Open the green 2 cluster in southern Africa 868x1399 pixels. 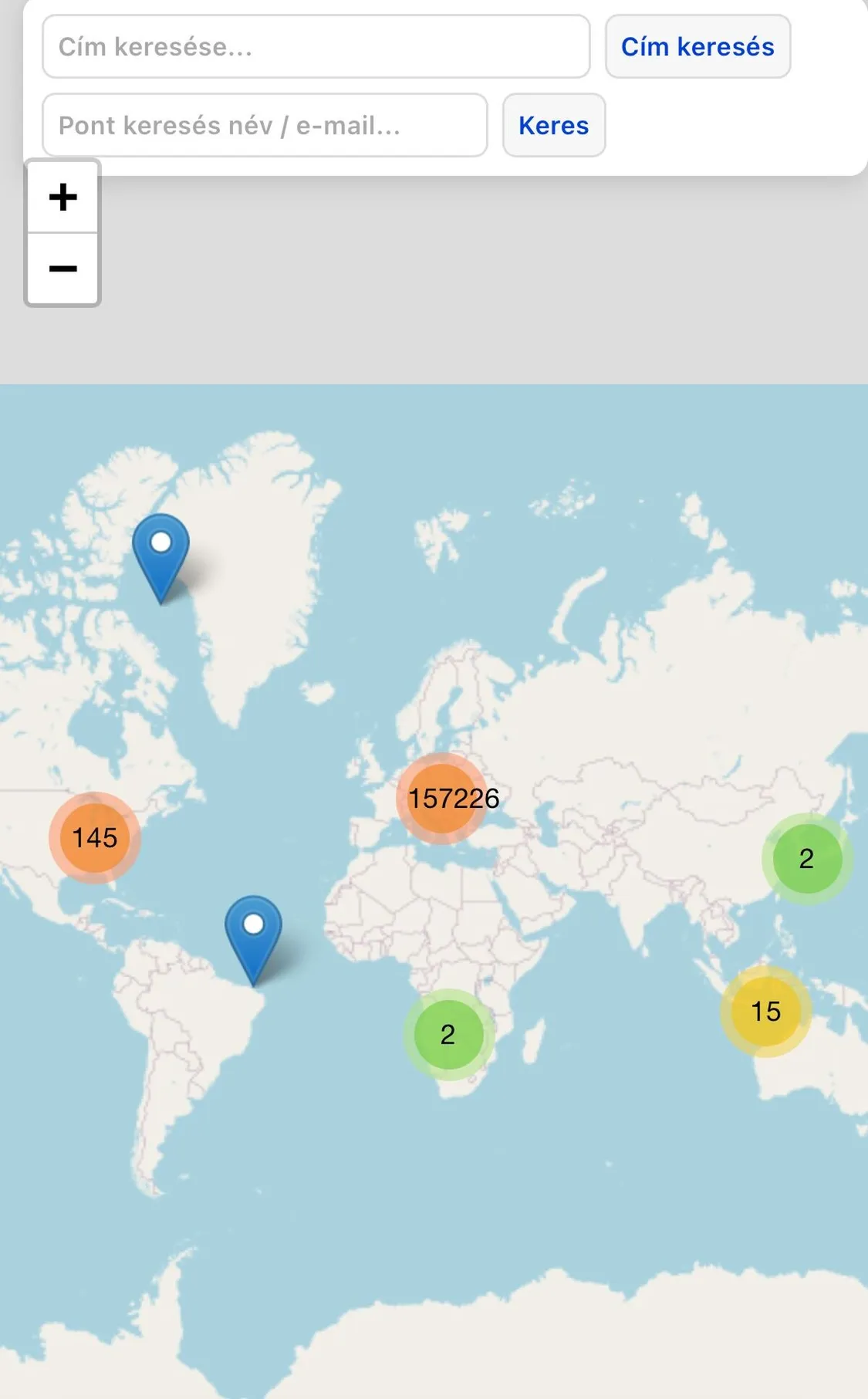click(448, 1035)
